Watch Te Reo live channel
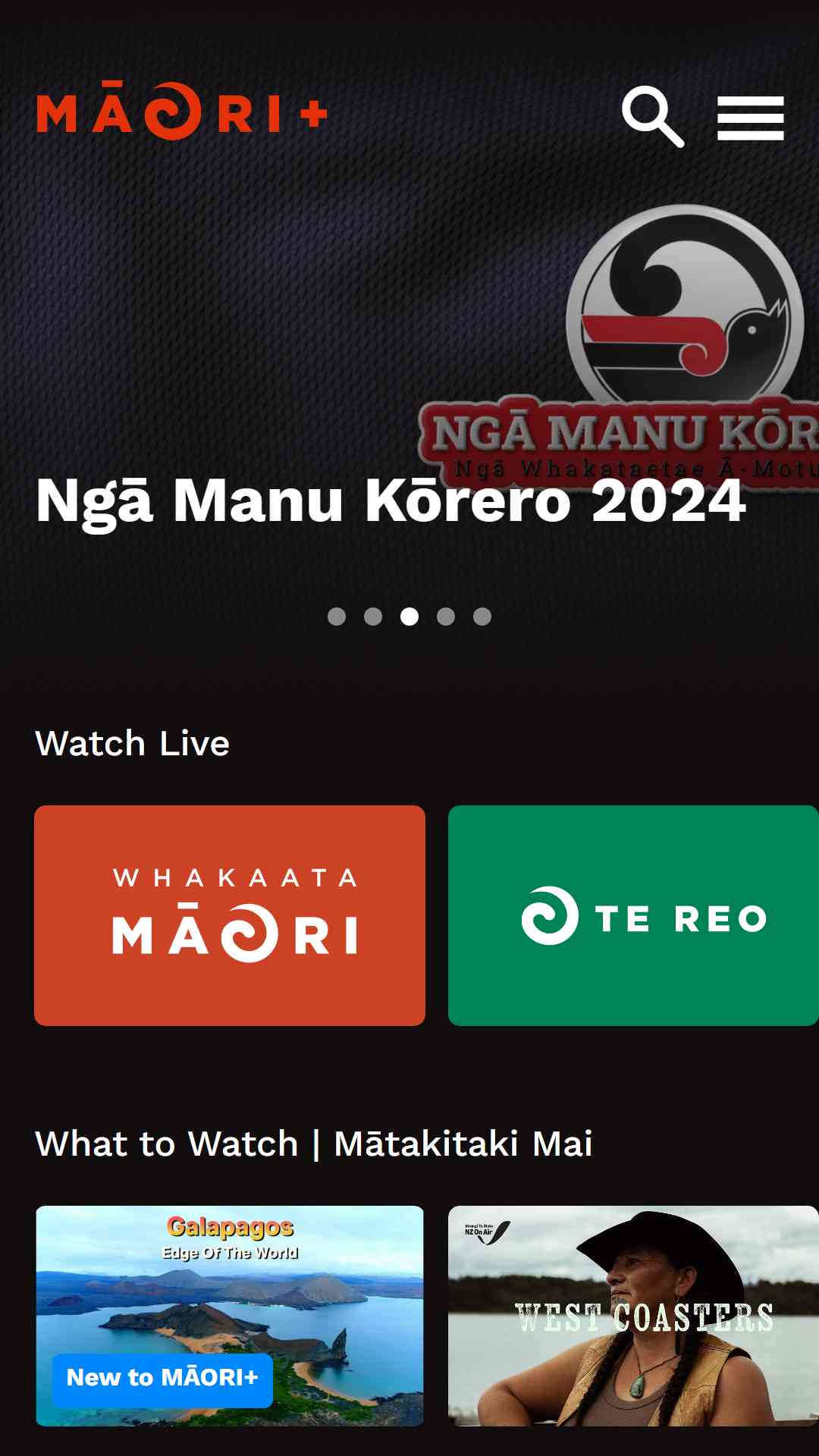Viewport: 819px width, 1456px height. [633, 915]
